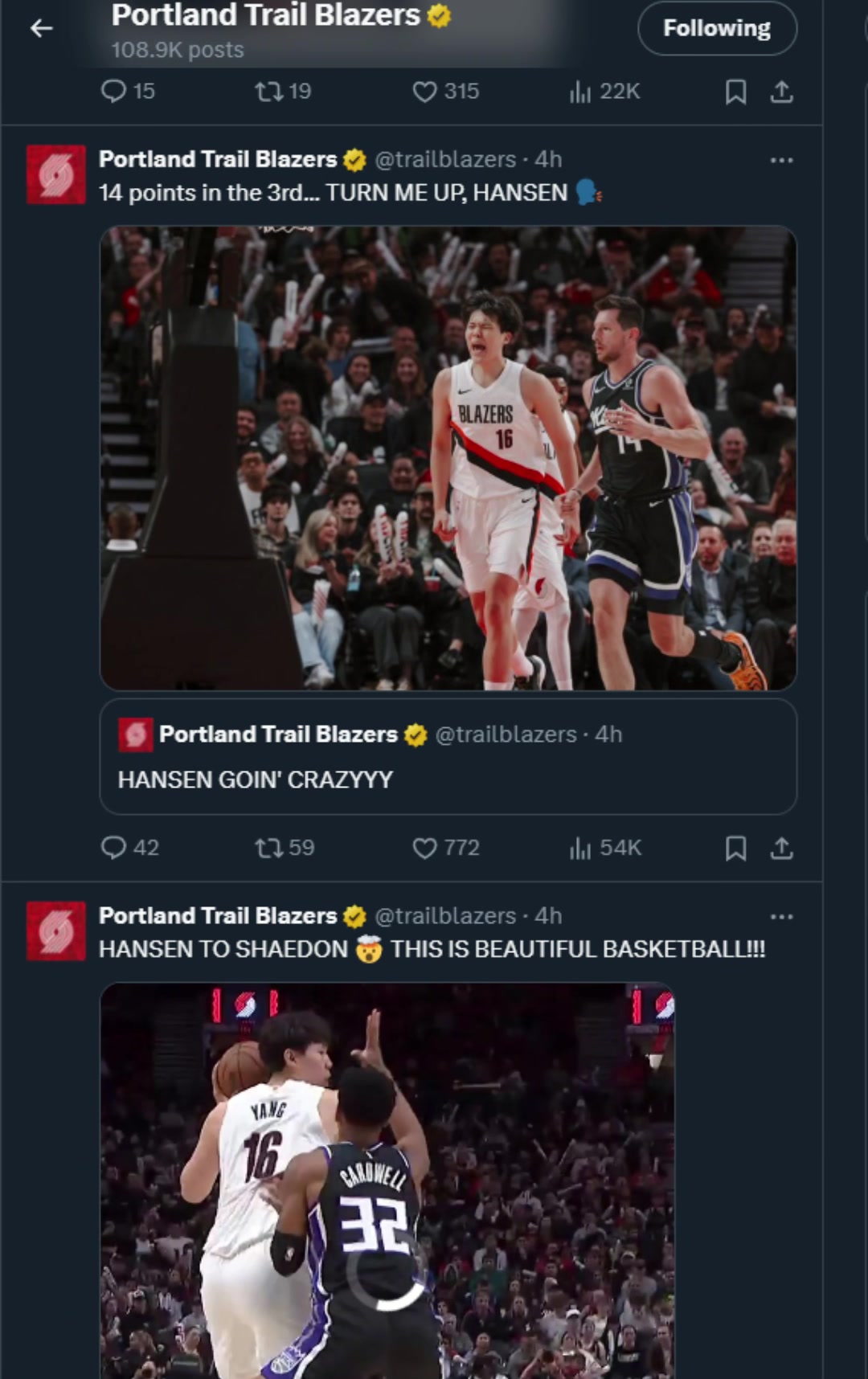This screenshot has height=1379, width=868.
Task: Open @trailblazers handle on HANSEN TO SHAEDON post
Action: tap(444, 916)
